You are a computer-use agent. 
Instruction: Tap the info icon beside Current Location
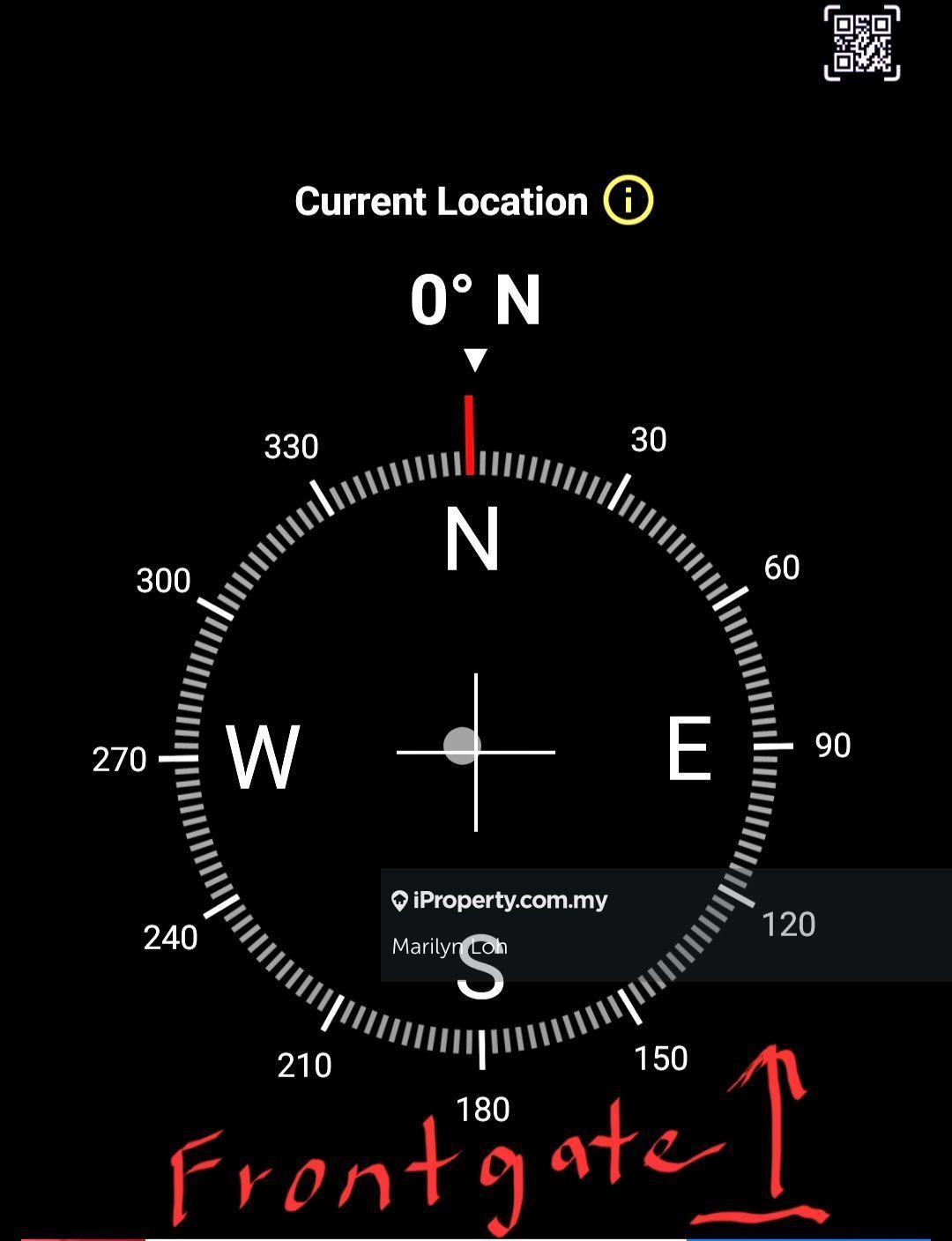tap(628, 201)
